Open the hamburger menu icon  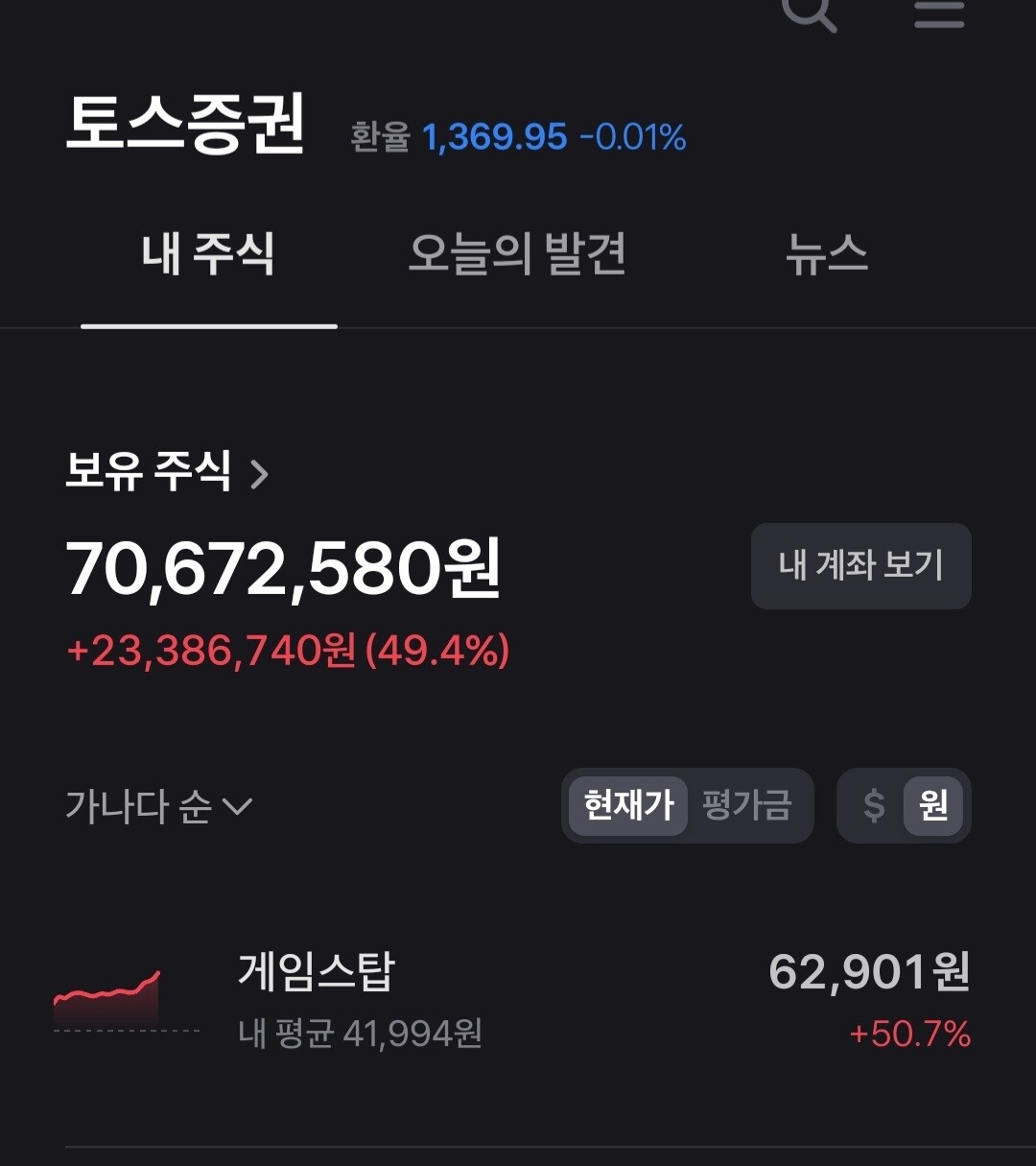[938, 14]
